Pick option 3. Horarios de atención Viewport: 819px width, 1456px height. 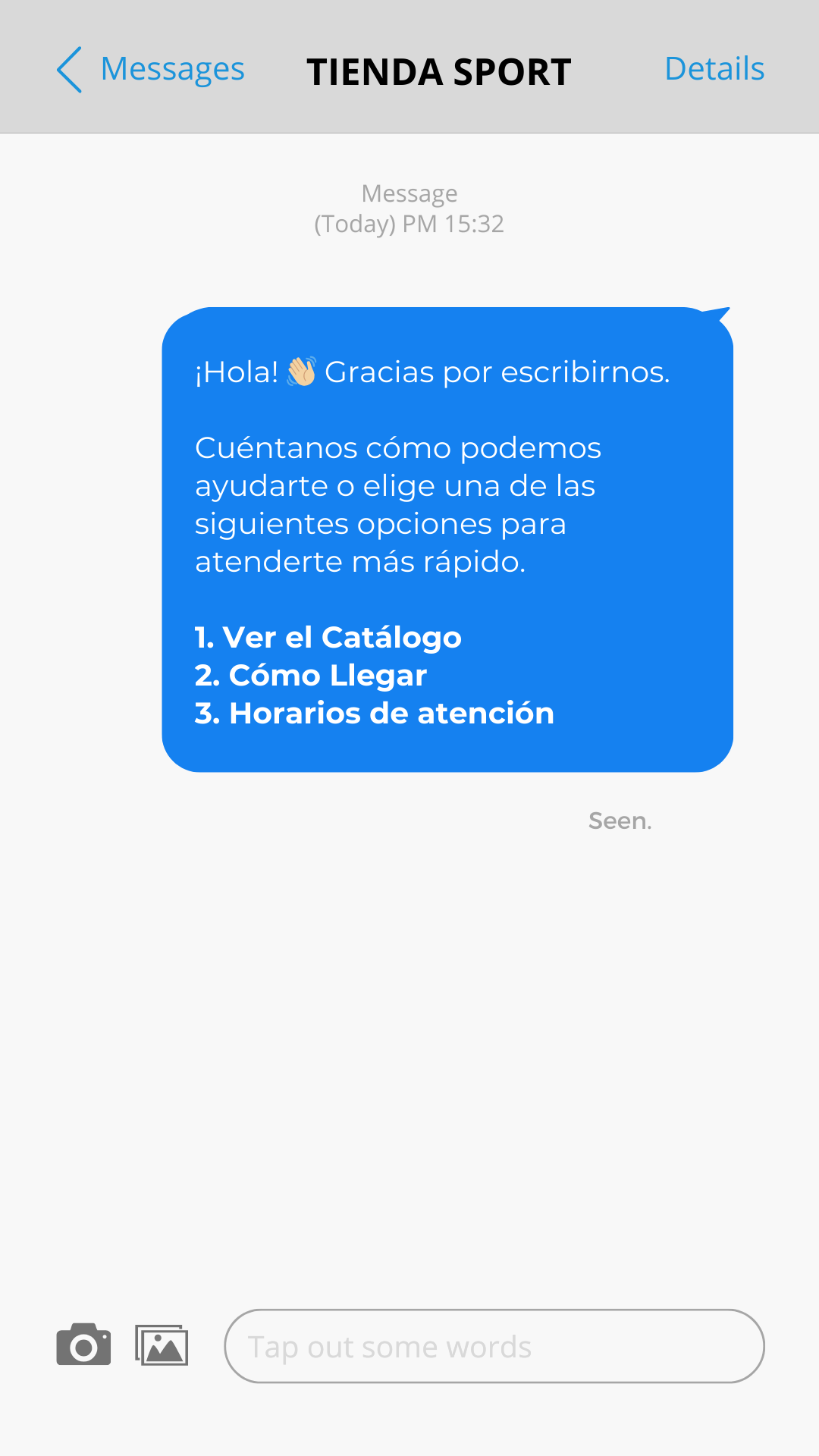[x=374, y=713]
